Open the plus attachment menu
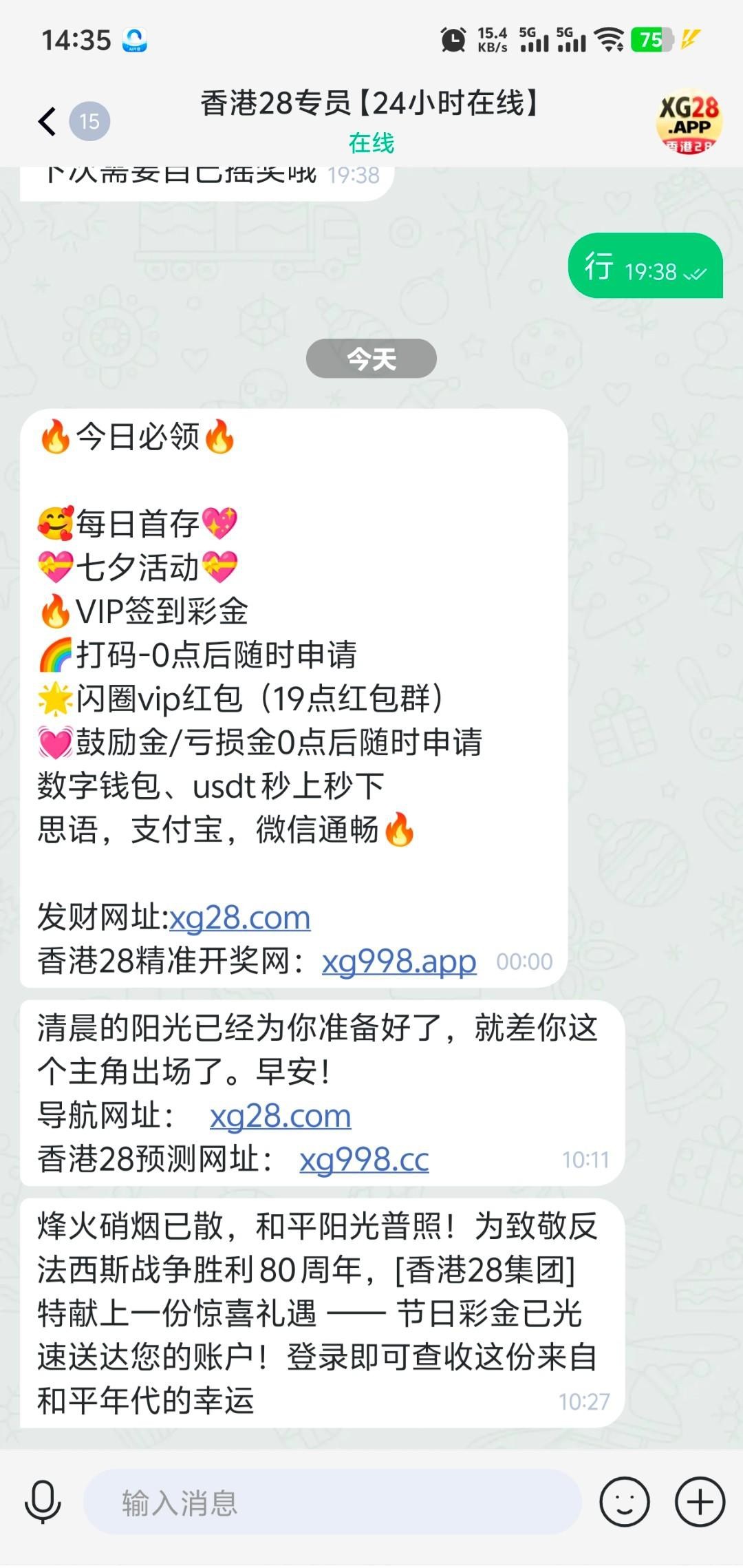This screenshot has width=743, height=1568. (700, 1502)
